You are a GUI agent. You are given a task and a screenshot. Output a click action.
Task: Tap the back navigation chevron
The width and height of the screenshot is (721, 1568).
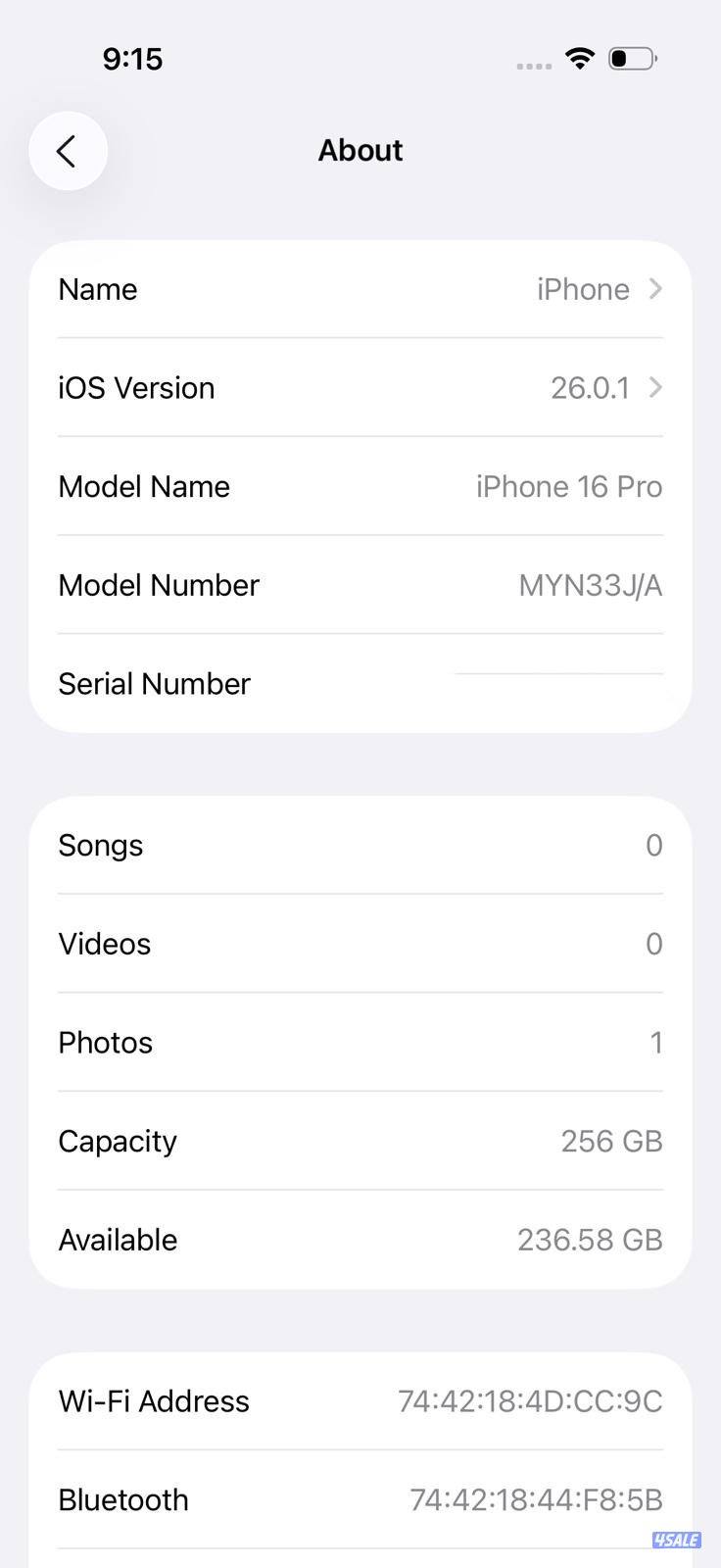pyautogui.click(x=67, y=150)
